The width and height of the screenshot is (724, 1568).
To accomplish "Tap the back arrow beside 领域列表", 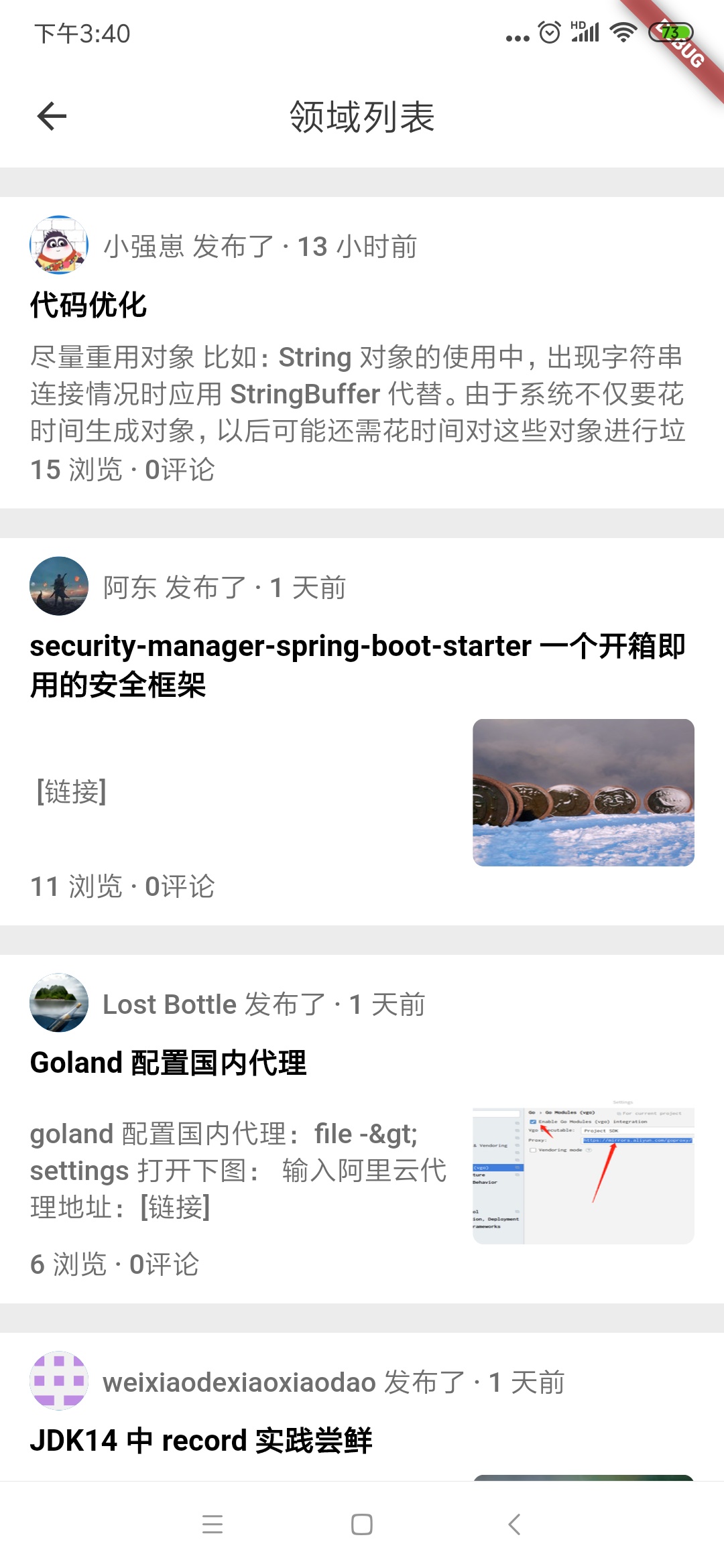I will click(x=52, y=117).
